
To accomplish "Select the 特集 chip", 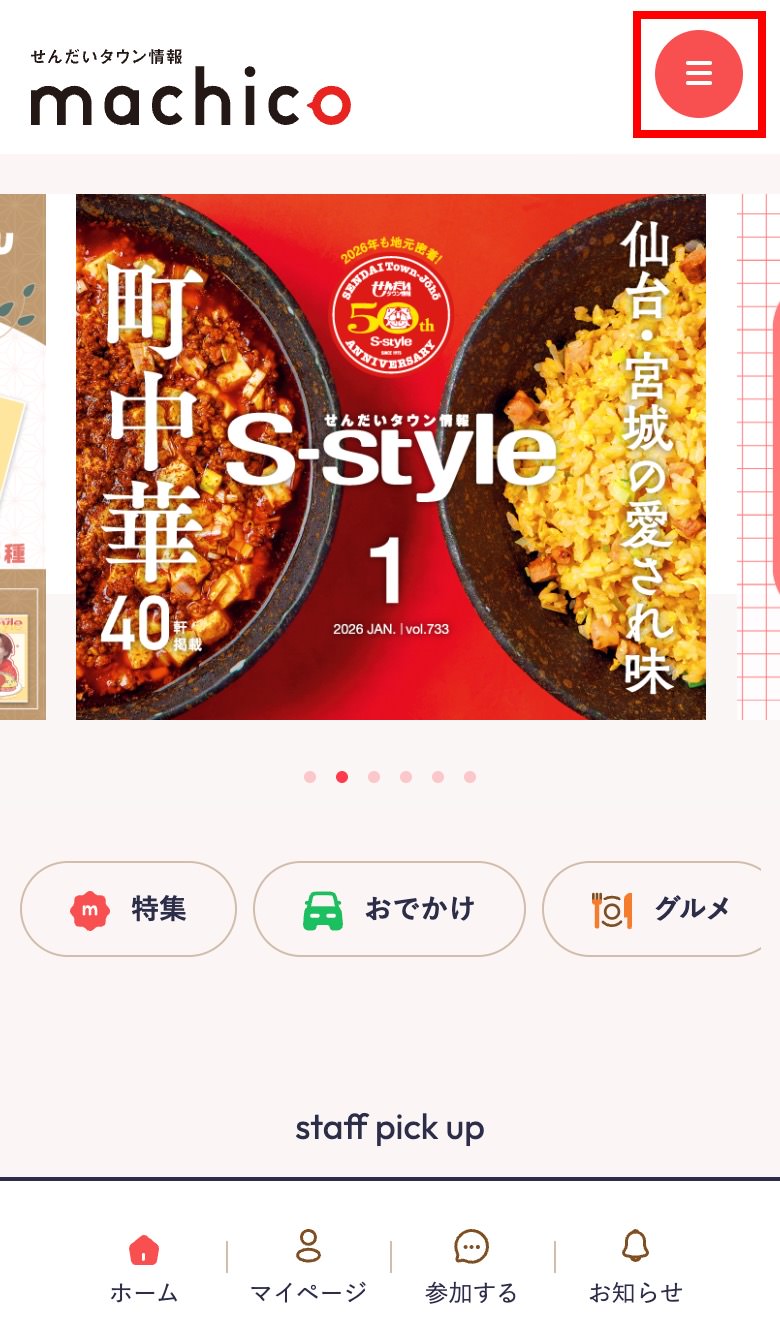I will click(x=128, y=909).
